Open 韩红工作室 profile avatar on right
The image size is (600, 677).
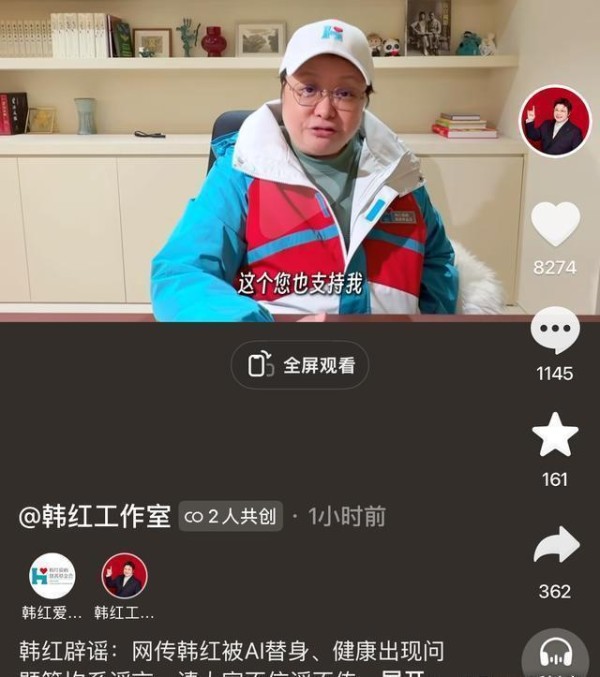[554, 122]
